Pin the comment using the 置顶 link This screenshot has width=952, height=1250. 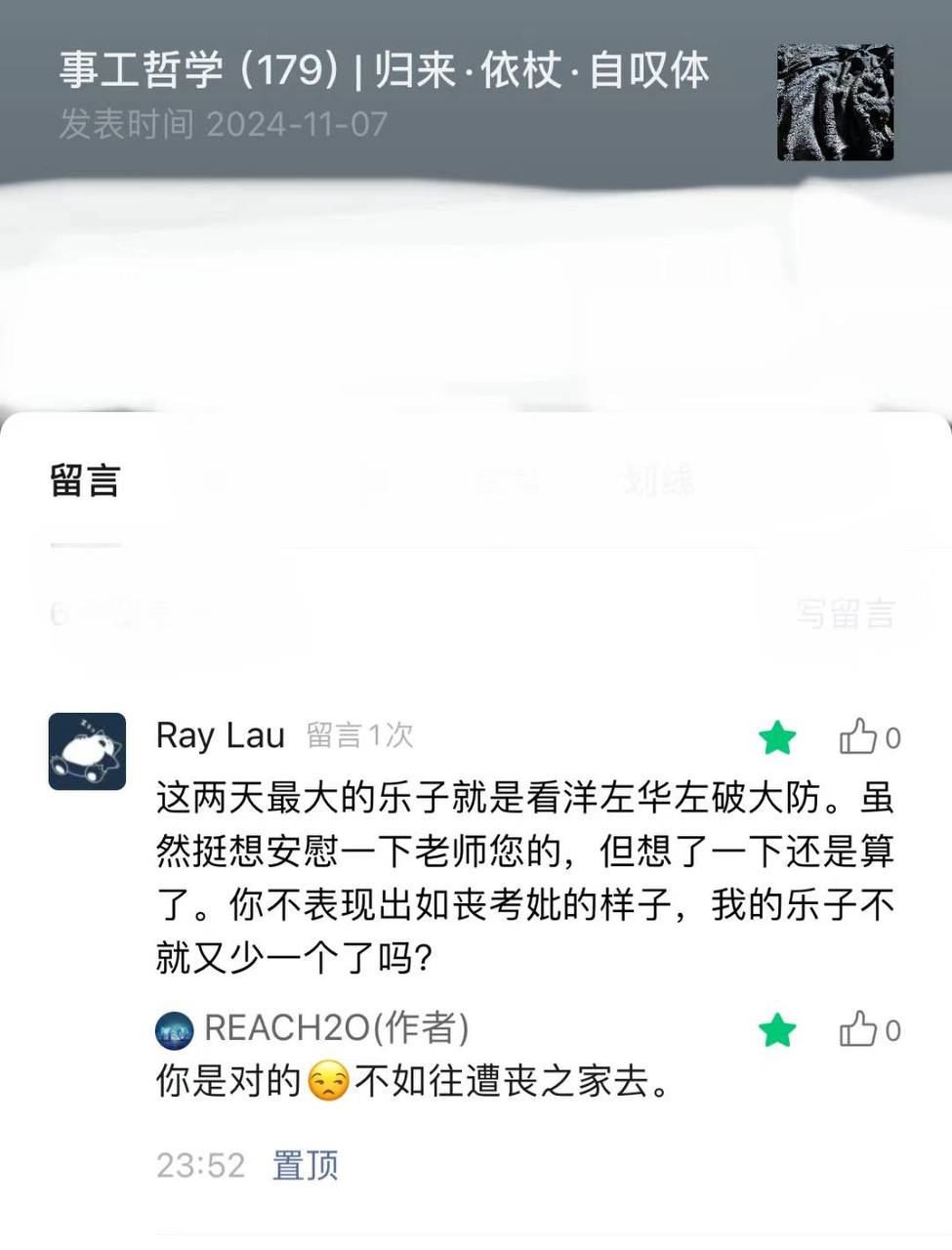pyautogui.click(x=307, y=1164)
